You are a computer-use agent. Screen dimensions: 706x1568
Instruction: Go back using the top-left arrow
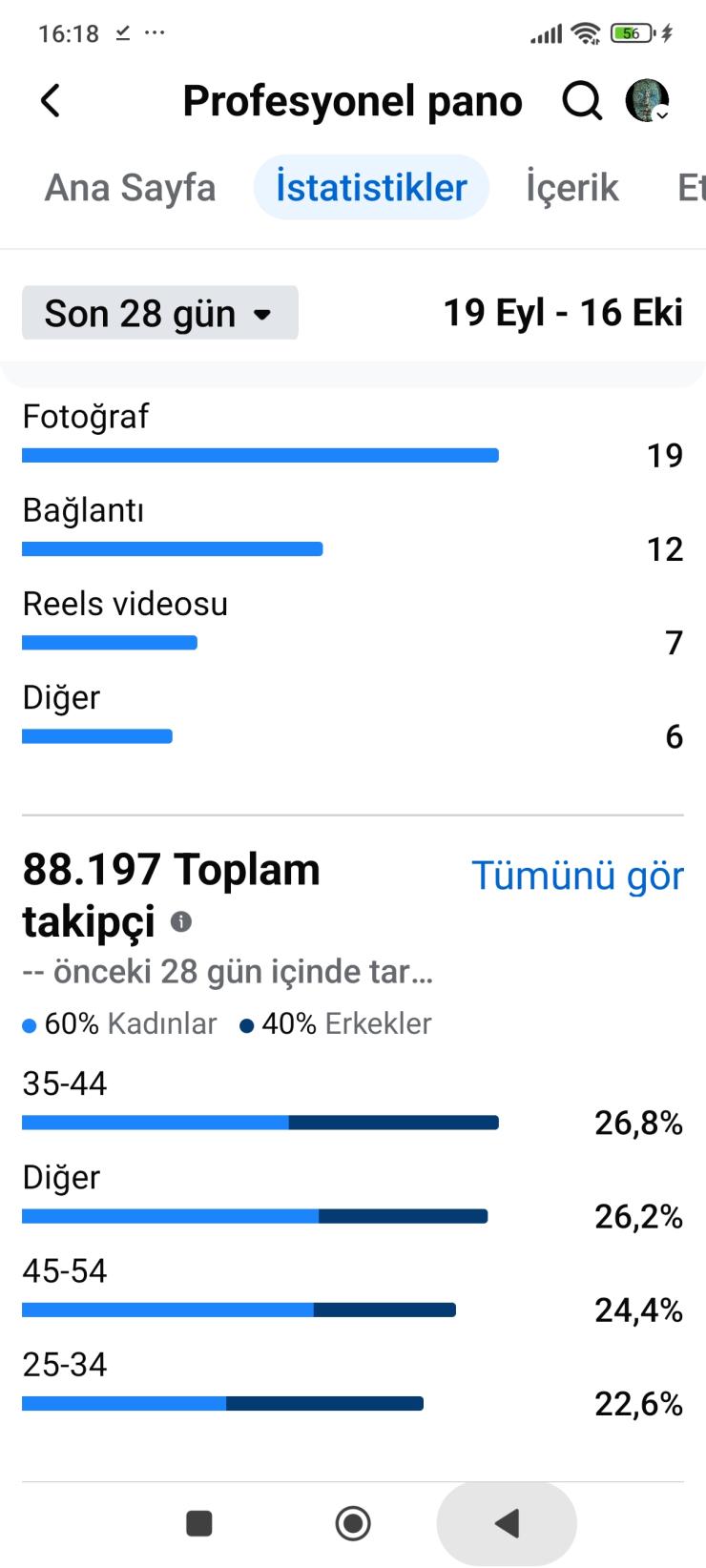click(x=51, y=100)
